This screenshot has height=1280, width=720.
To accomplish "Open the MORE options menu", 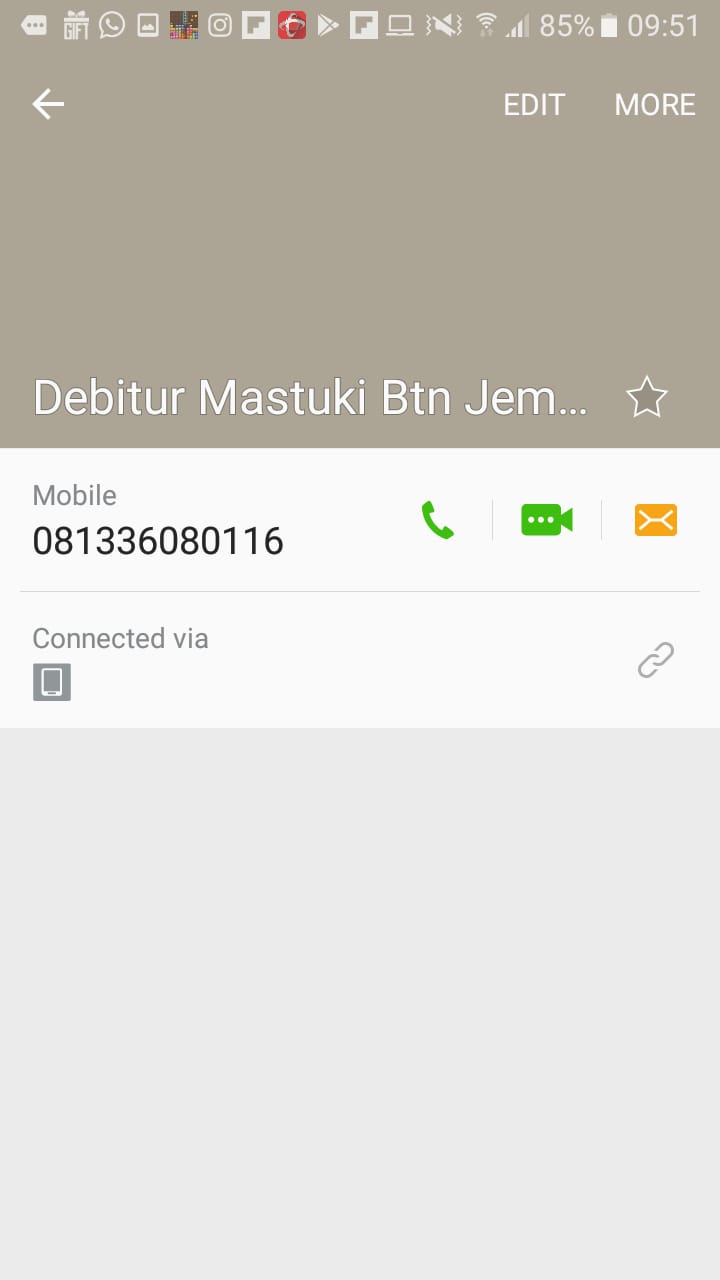I will point(655,105).
